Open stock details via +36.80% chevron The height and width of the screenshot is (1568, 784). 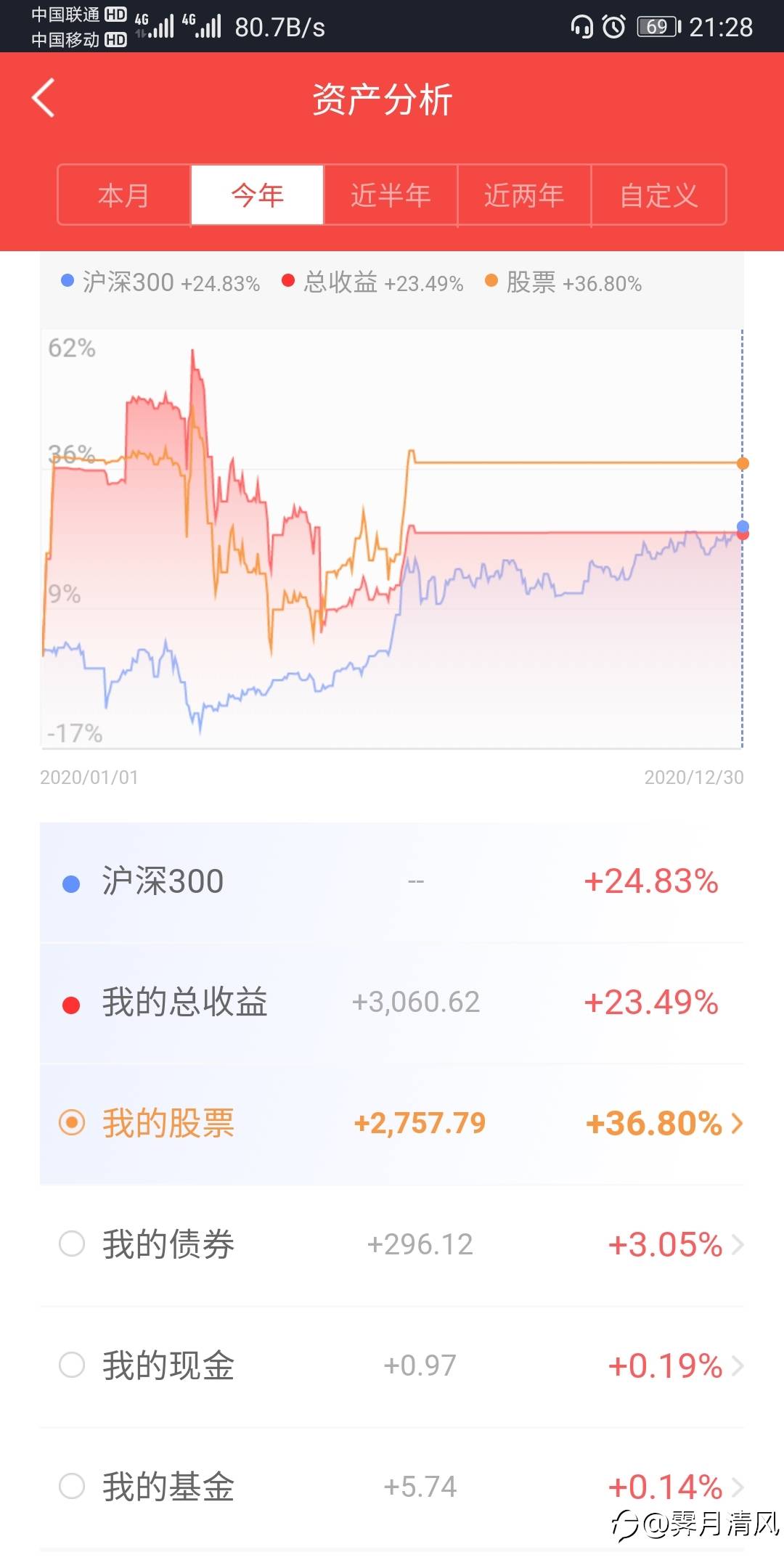pyautogui.click(x=738, y=1124)
